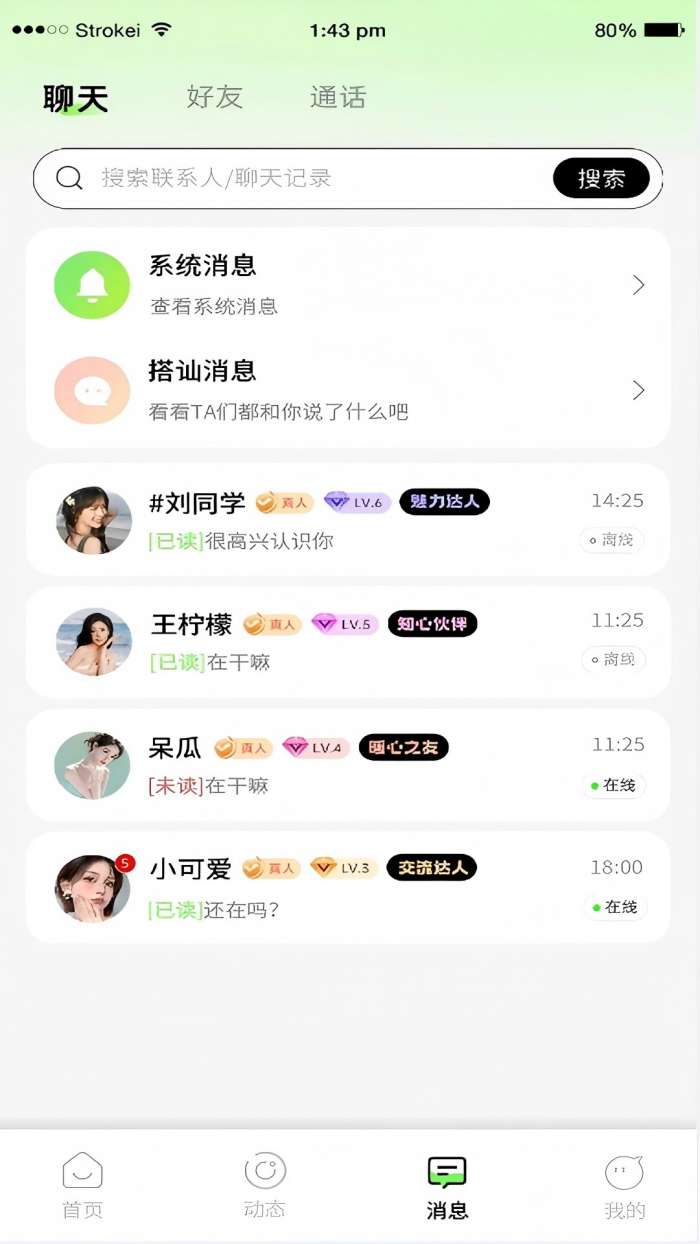Open the 我的 profile tab
This screenshot has width=700, height=1244.
[x=625, y=1187]
